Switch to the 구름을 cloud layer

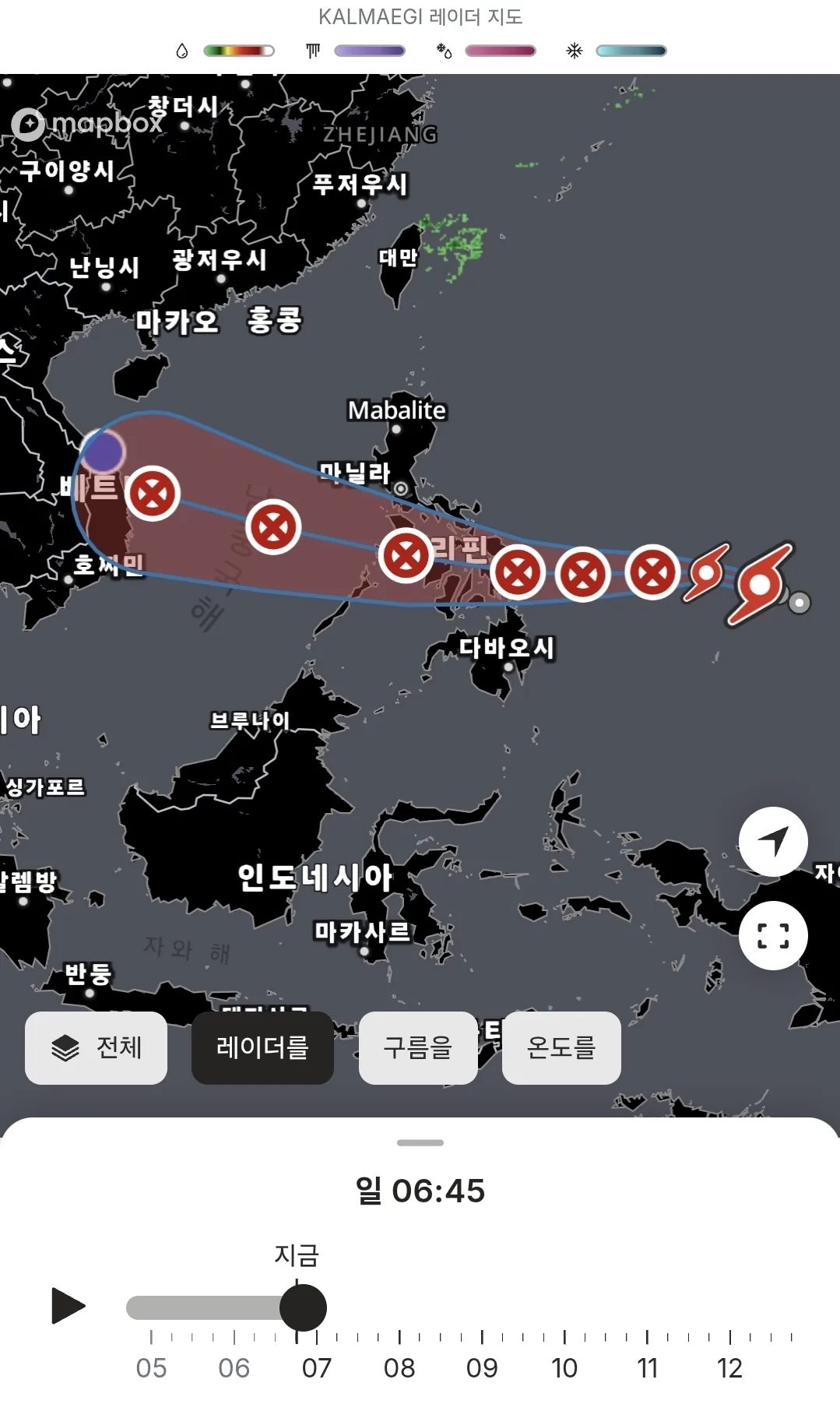click(x=418, y=1047)
